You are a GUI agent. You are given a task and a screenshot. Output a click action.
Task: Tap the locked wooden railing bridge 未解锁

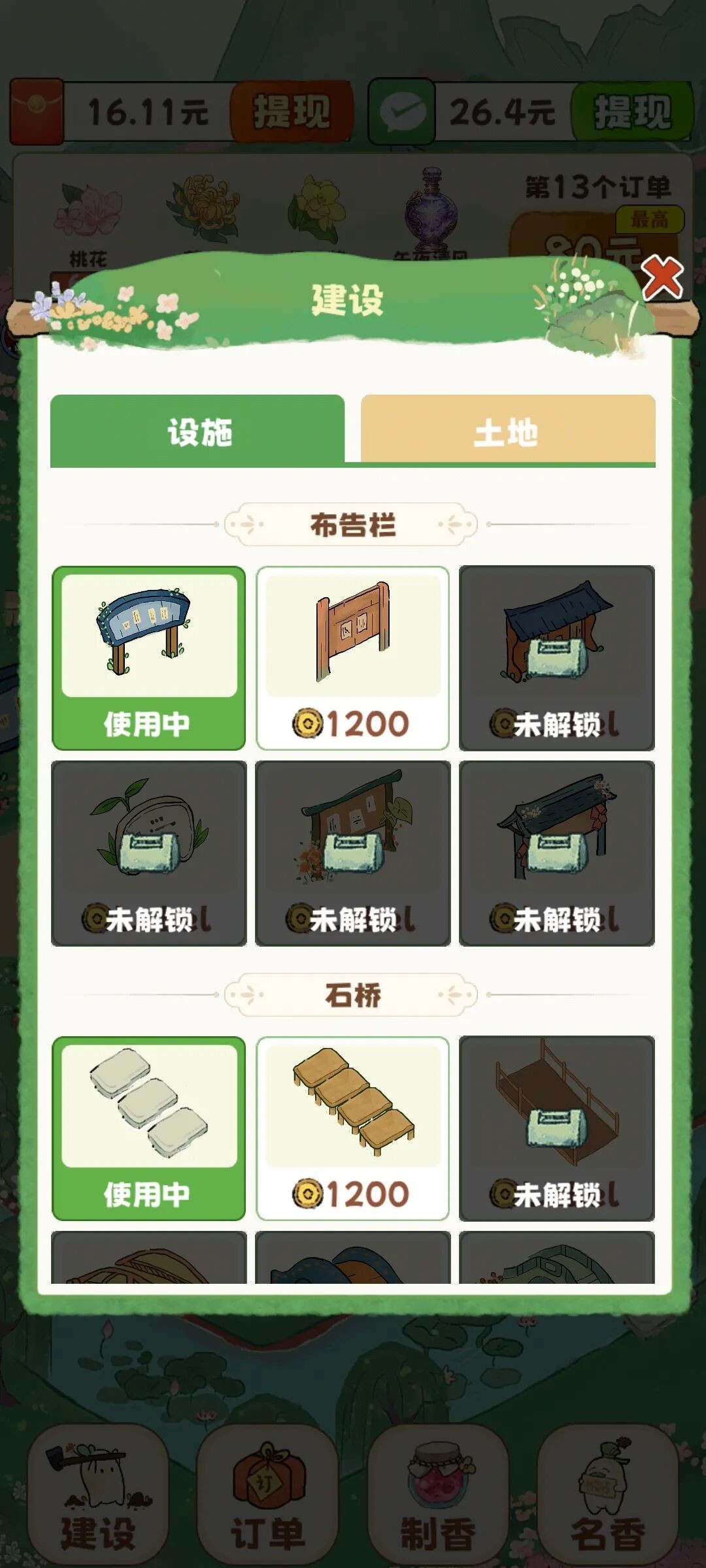tap(557, 1127)
